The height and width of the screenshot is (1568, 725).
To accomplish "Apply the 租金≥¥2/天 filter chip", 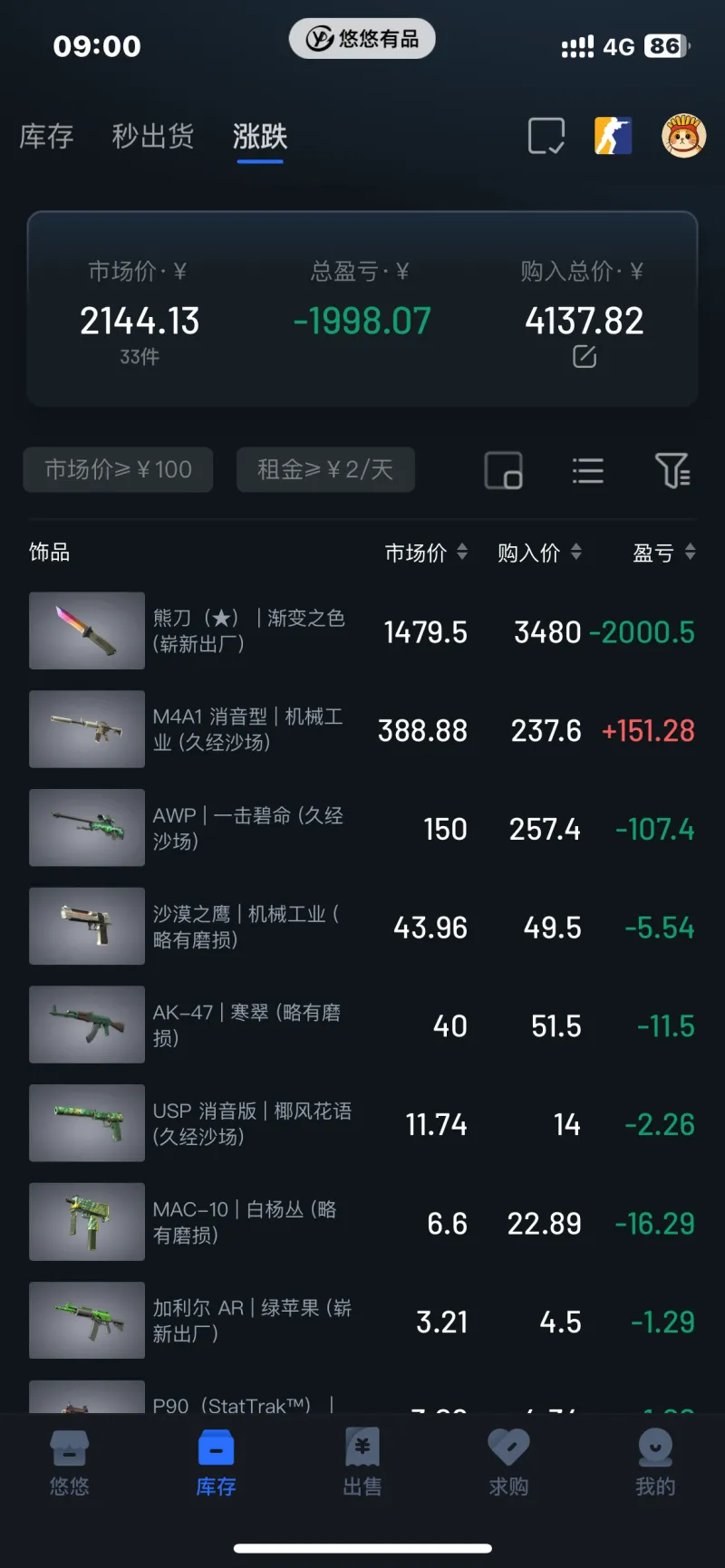I will [325, 469].
